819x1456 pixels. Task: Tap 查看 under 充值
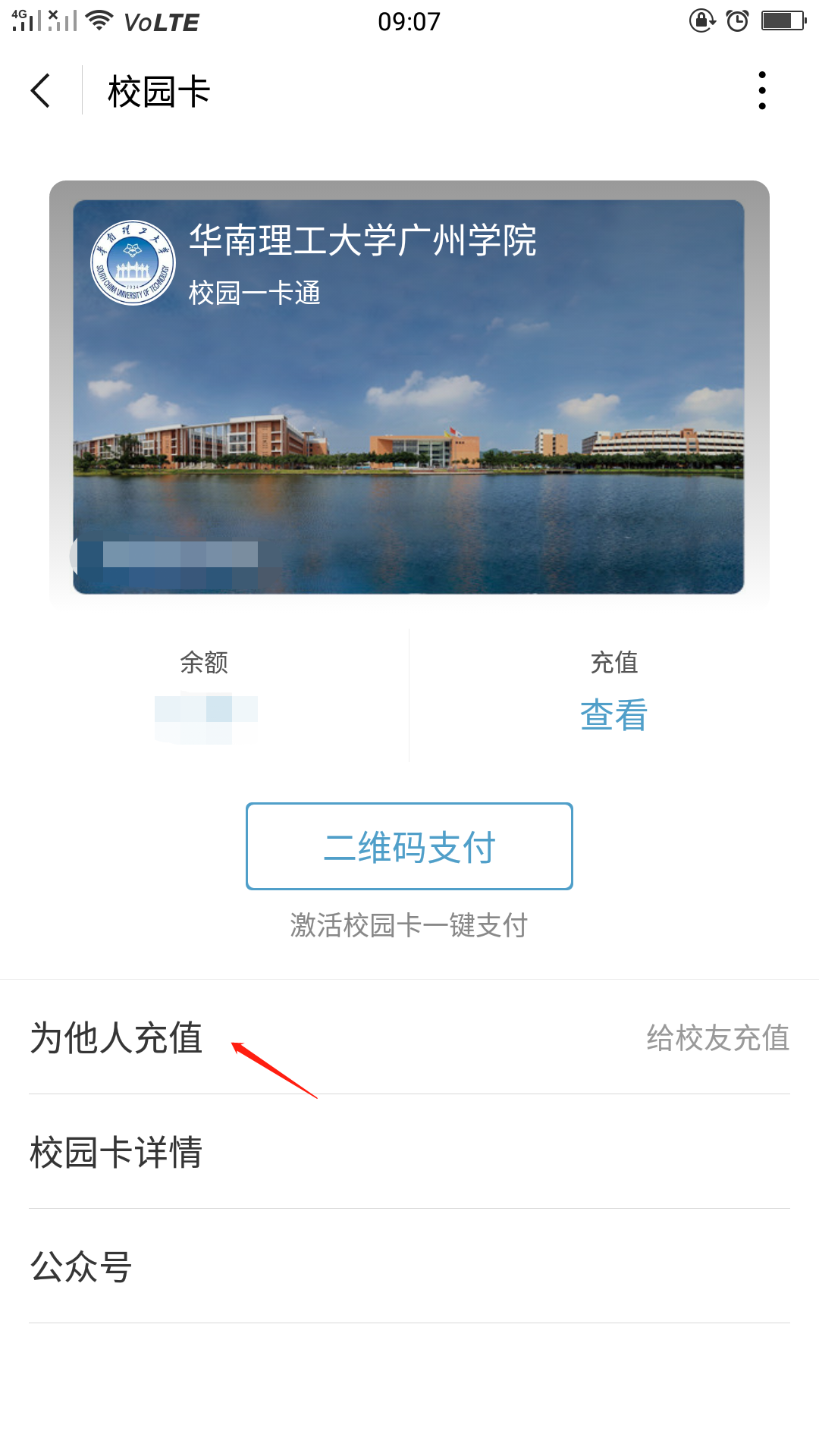point(613,714)
